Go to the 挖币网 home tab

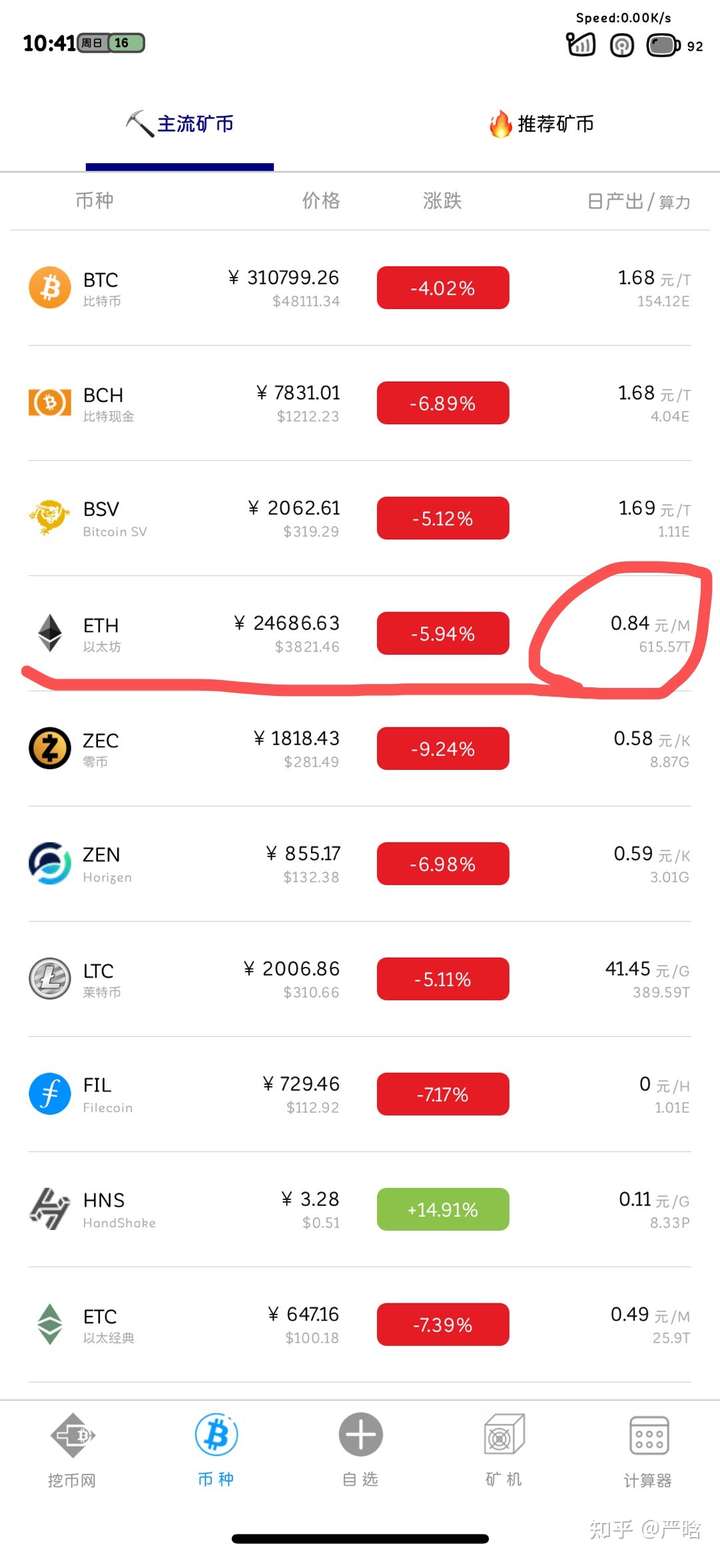click(x=72, y=1450)
